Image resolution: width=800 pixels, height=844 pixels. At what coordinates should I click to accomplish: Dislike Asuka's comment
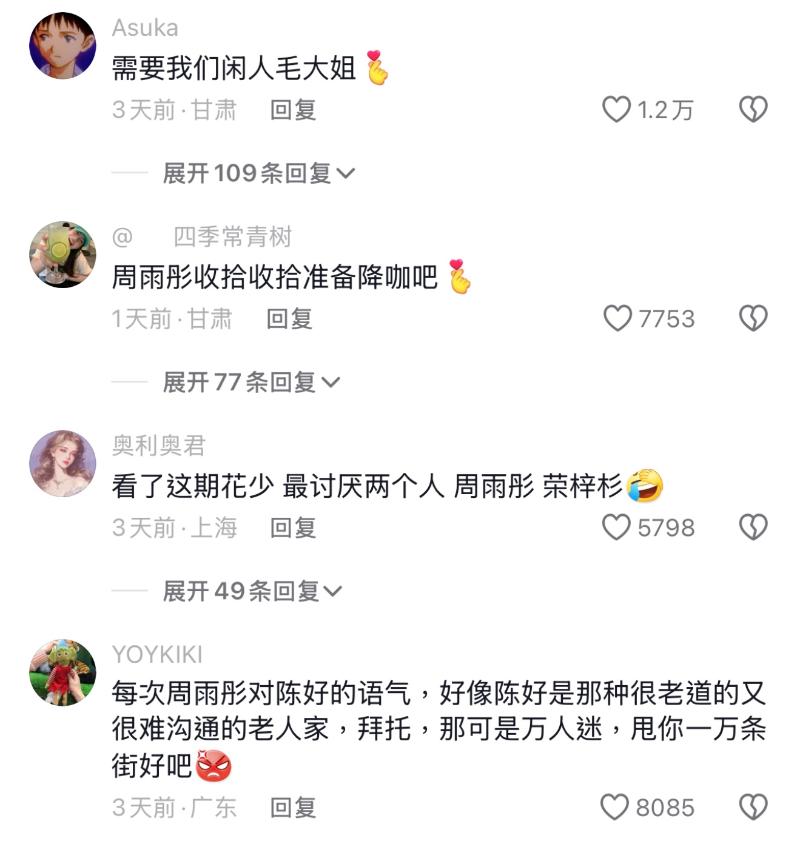coord(752,110)
